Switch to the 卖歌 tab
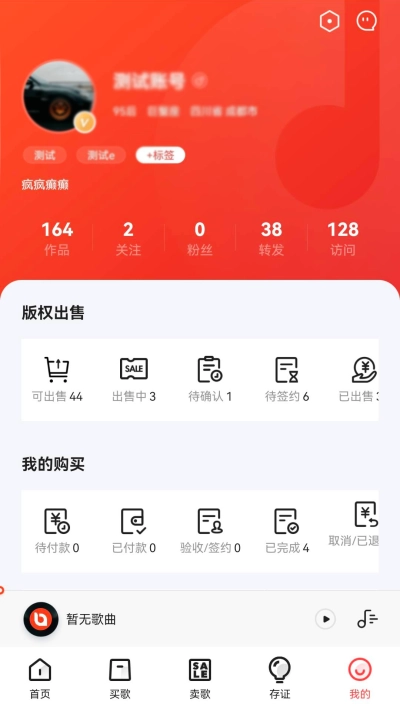400x711 pixels. click(200, 679)
